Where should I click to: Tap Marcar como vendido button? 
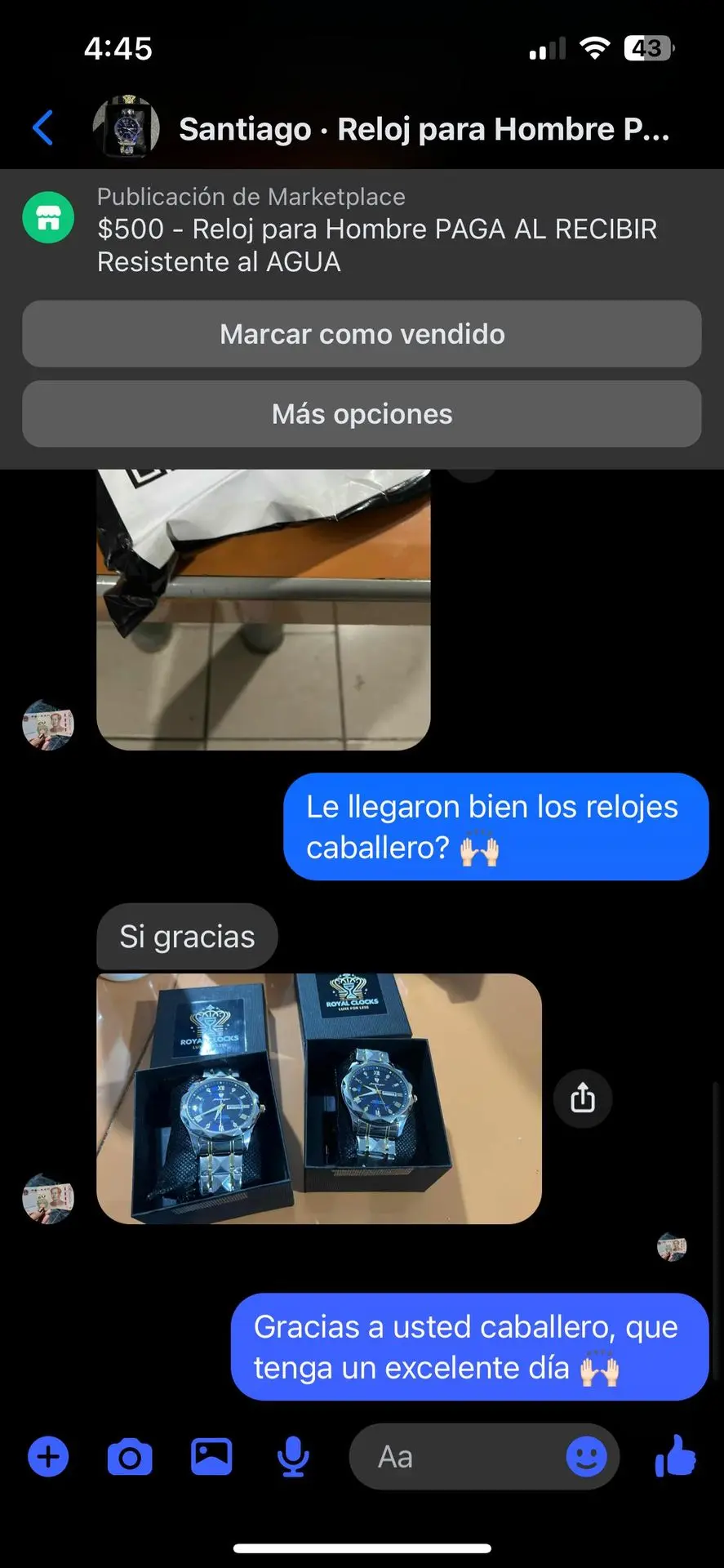coord(362,334)
